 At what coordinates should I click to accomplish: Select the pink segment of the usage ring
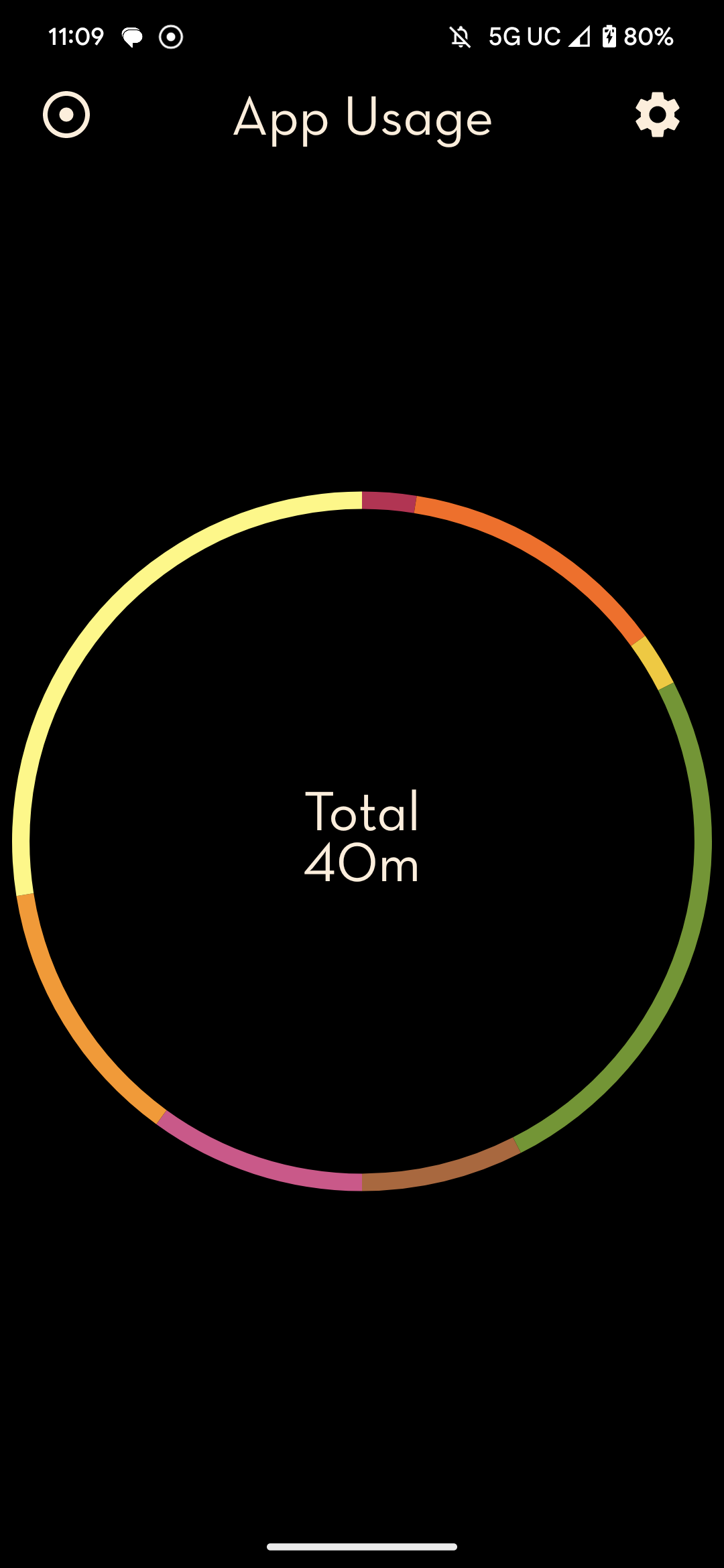coord(255,1163)
